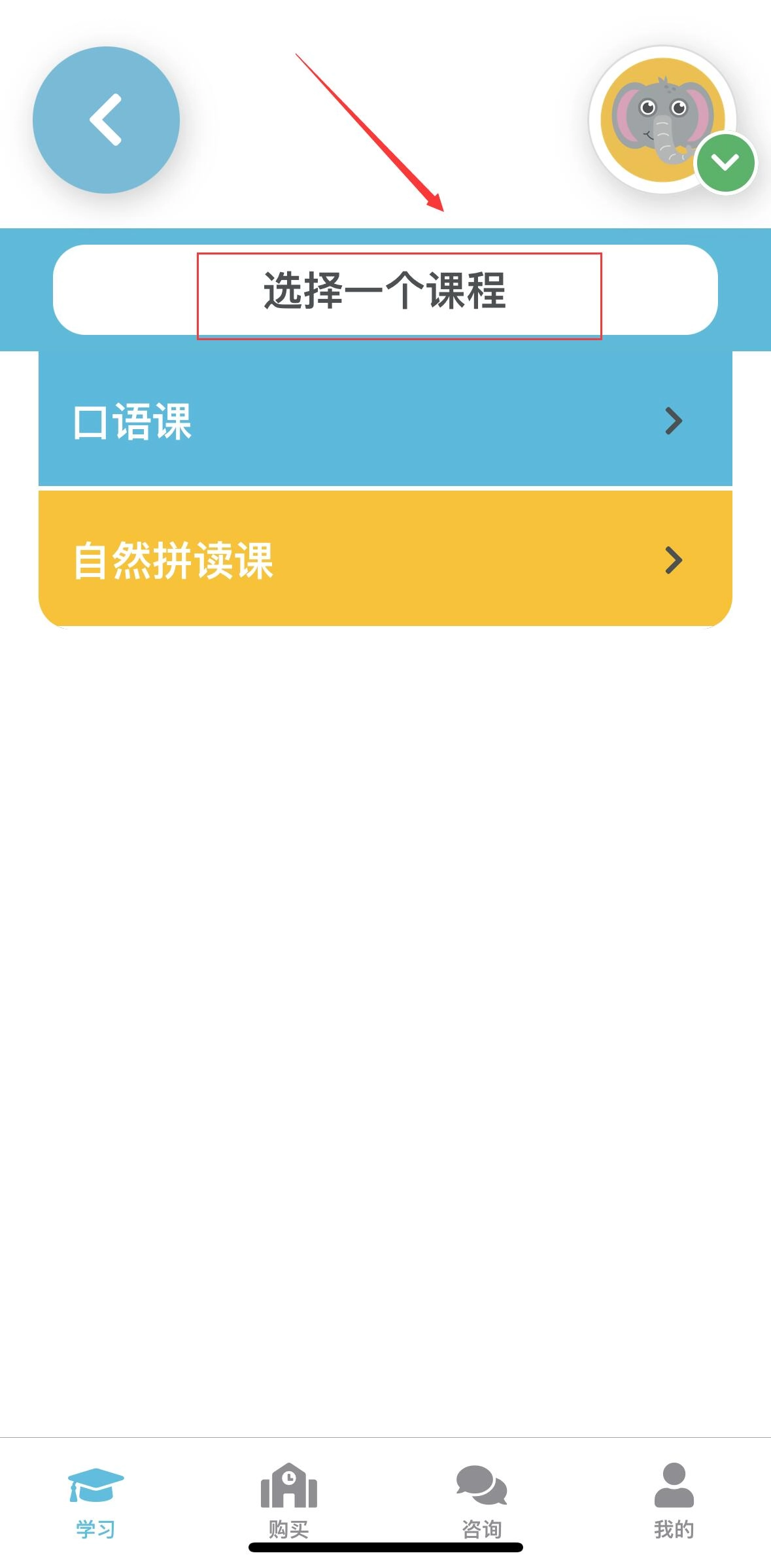The width and height of the screenshot is (771, 1568).
Task: Switch to the 我的 tab
Action: 674,1501
